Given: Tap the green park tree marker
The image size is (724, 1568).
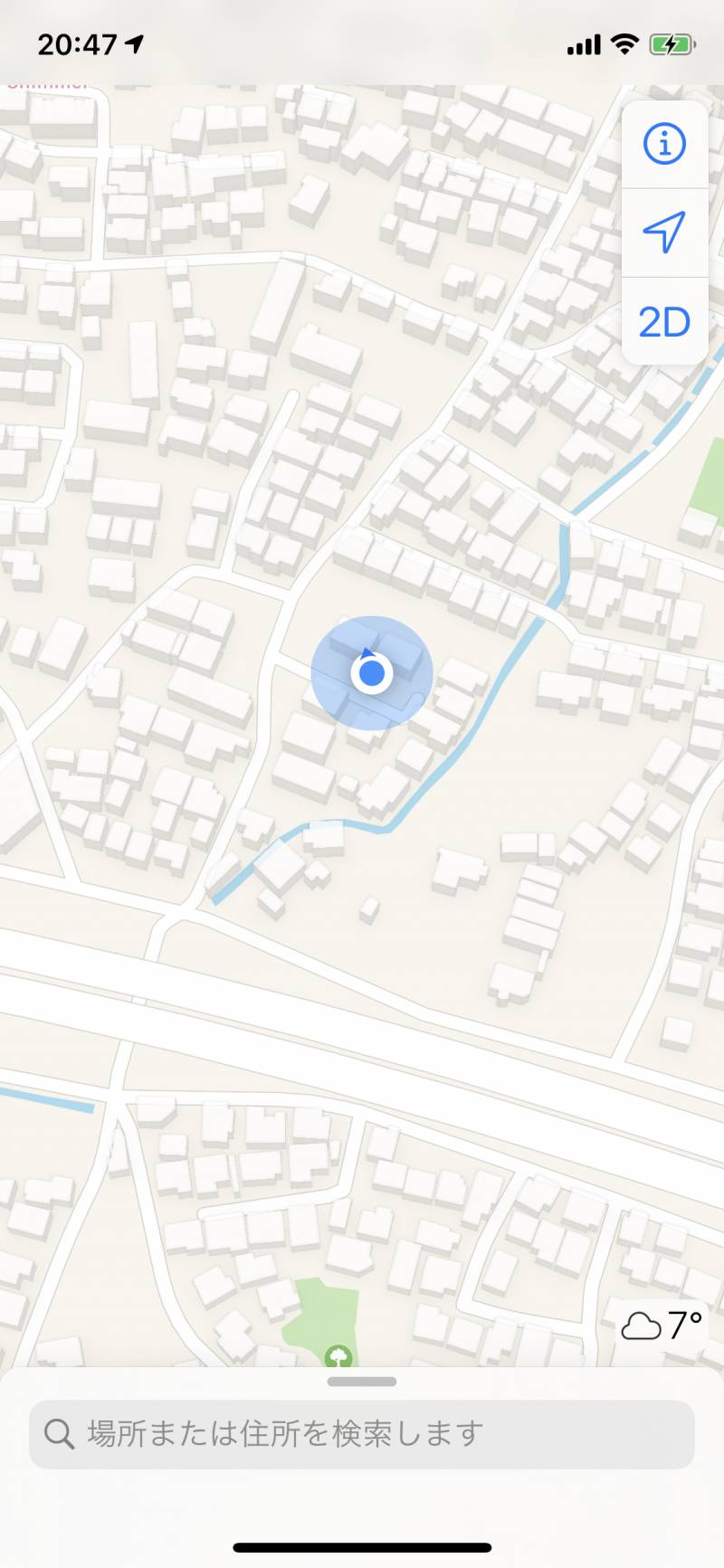Looking at the screenshot, I should pyautogui.click(x=338, y=1355).
